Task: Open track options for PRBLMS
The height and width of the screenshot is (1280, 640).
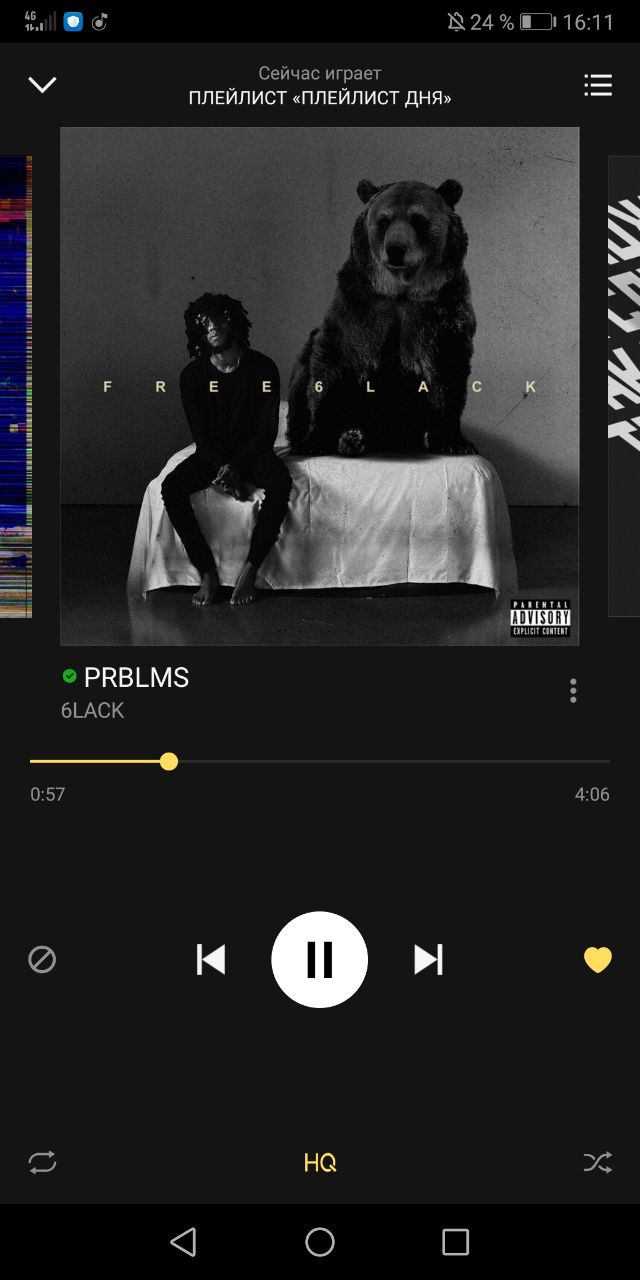Action: (x=573, y=691)
